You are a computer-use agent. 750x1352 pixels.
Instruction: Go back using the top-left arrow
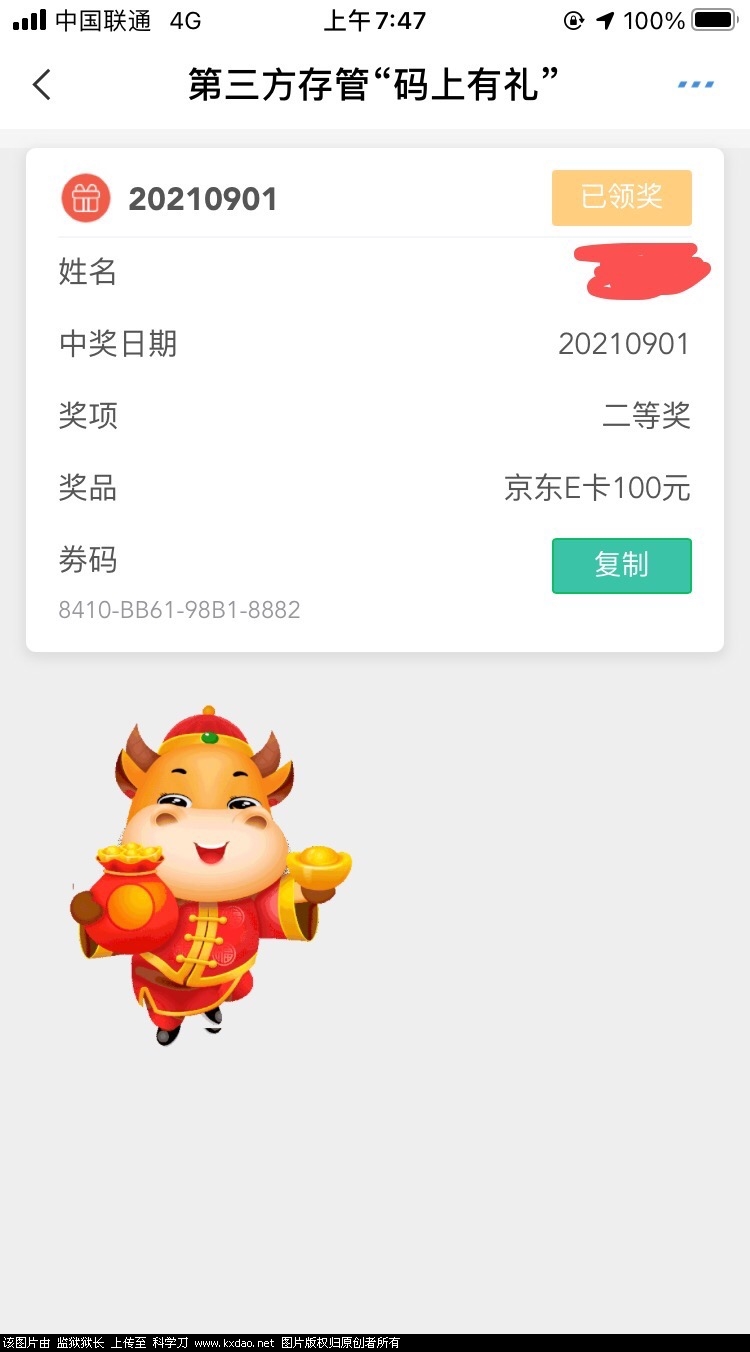(x=41, y=85)
